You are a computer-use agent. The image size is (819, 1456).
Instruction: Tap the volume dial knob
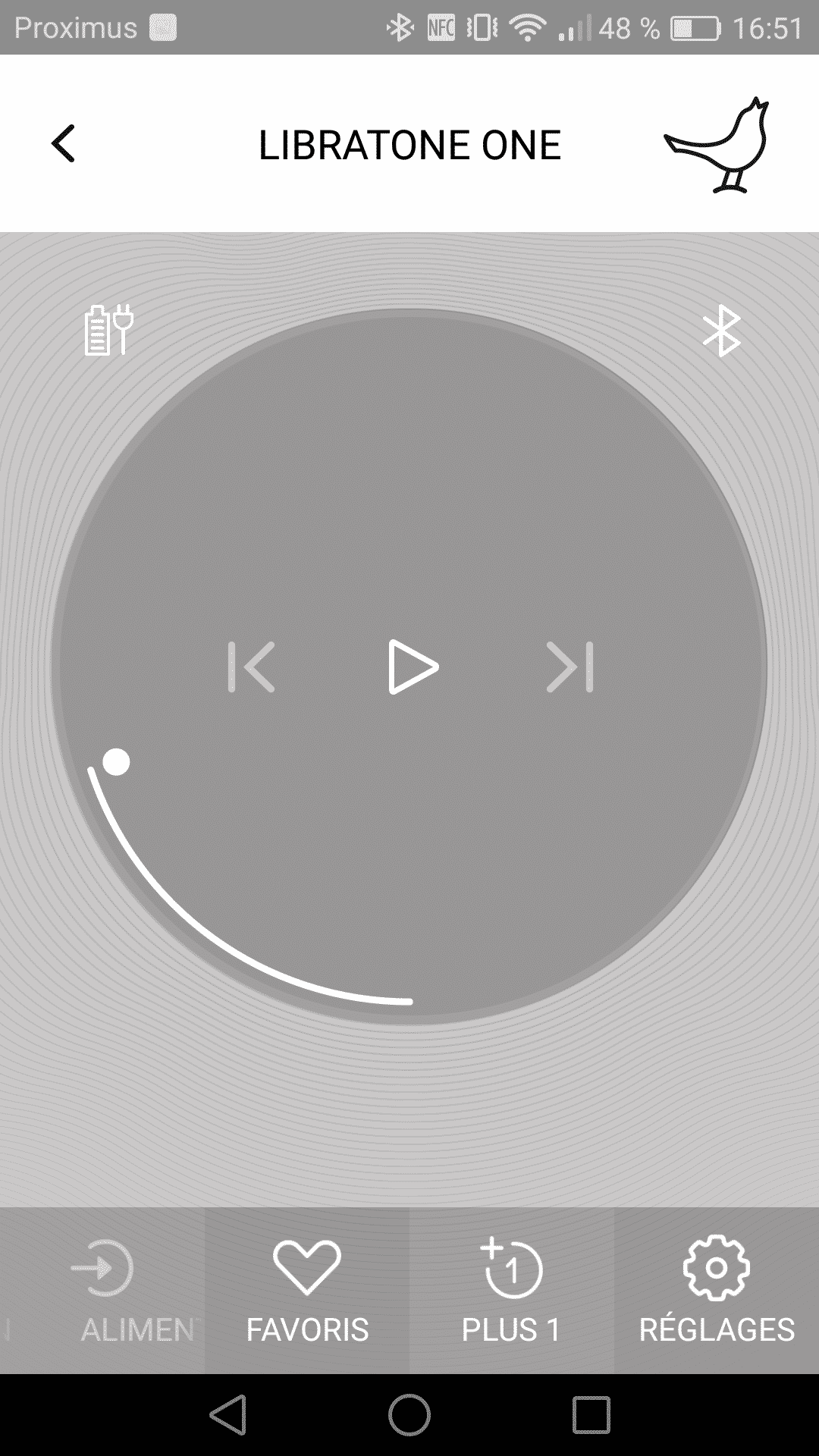(116, 762)
